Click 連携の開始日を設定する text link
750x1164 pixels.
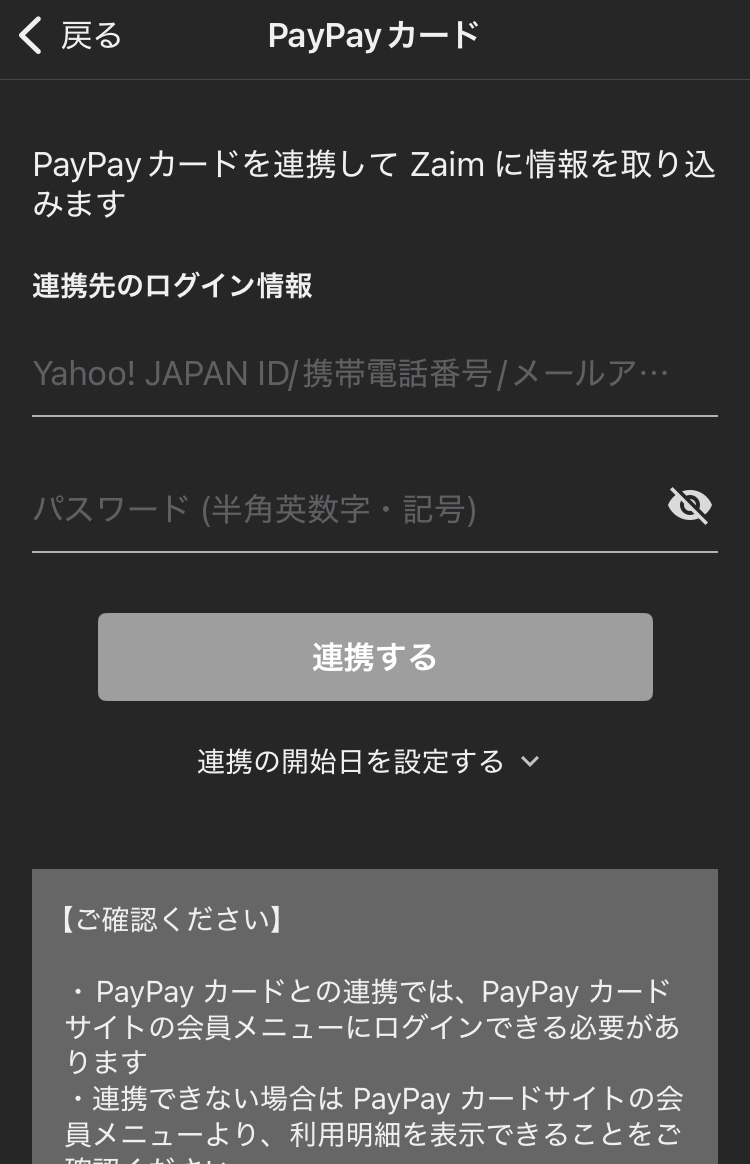click(347, 761)
